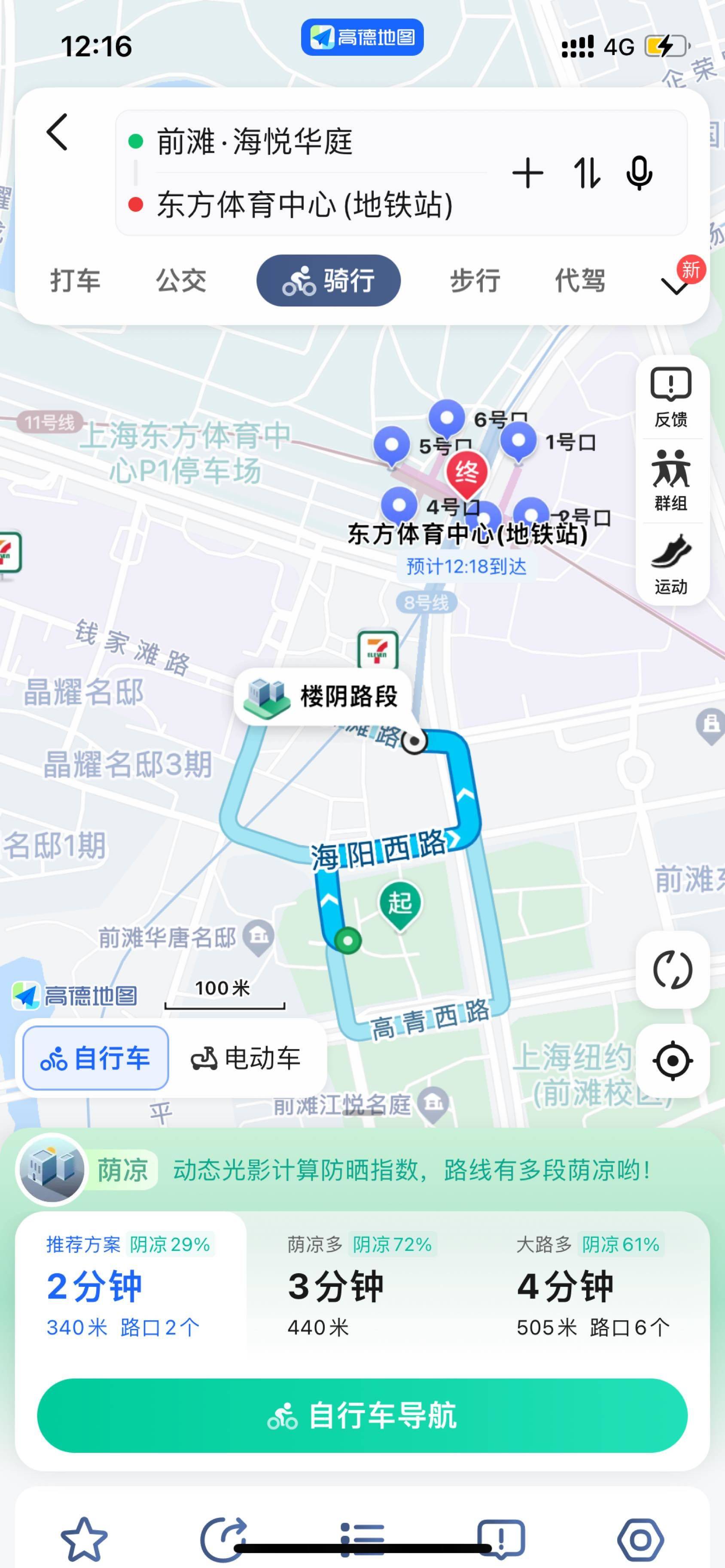Switch to the 打车 travel mode
The width and height of the screenshot is (725, 1568).
[75, 281]
